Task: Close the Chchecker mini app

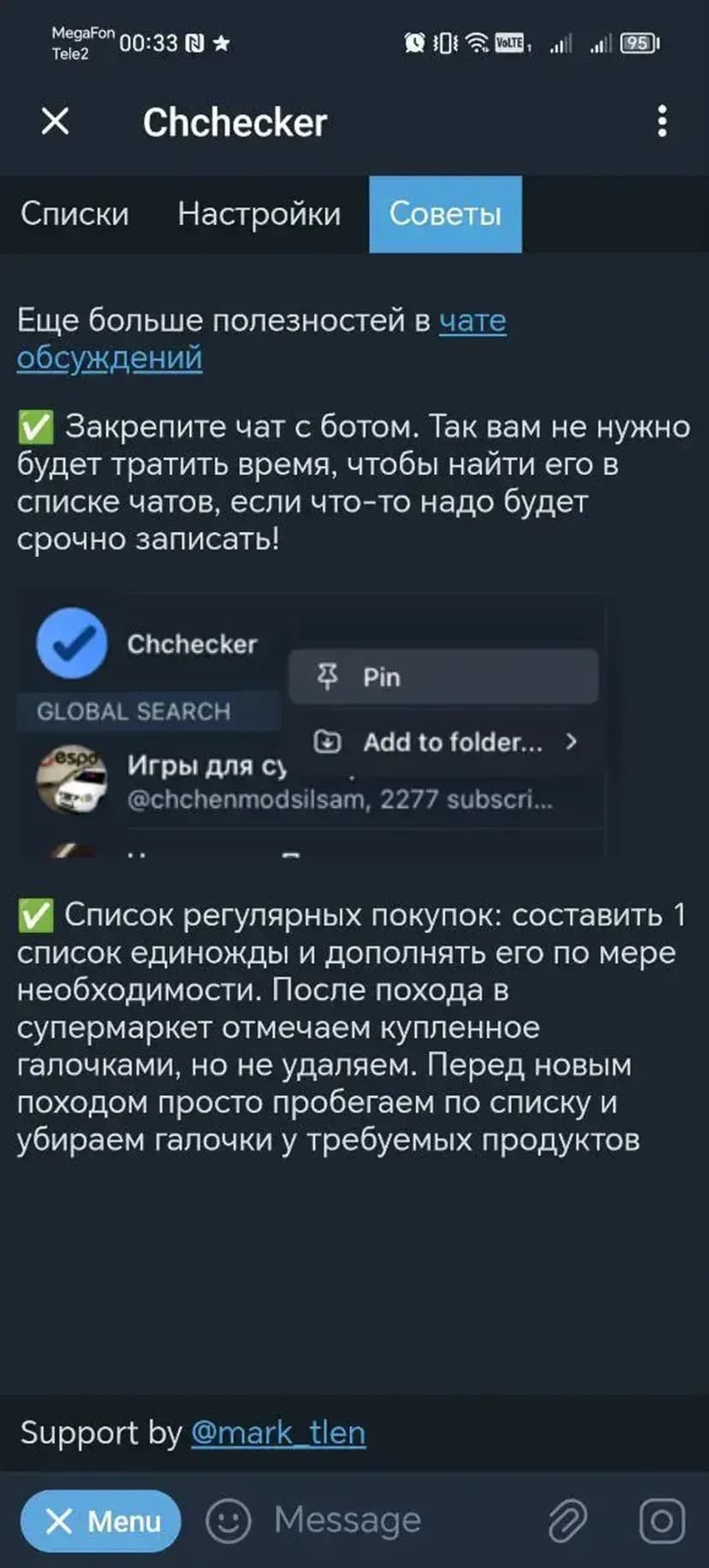Action: [x=56, y=122]
